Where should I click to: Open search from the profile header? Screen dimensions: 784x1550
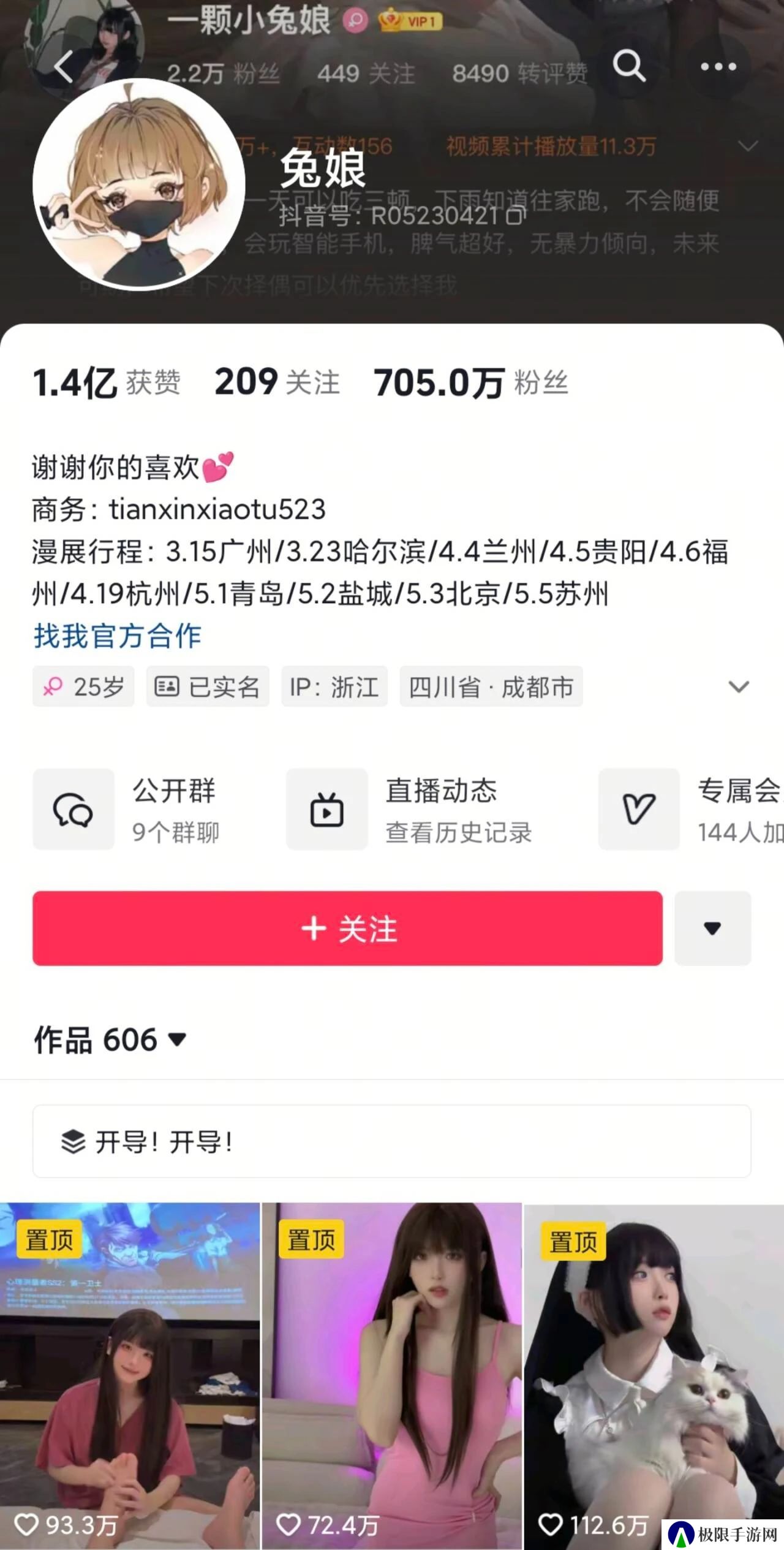pyautogui.click(x=629, y=65)
